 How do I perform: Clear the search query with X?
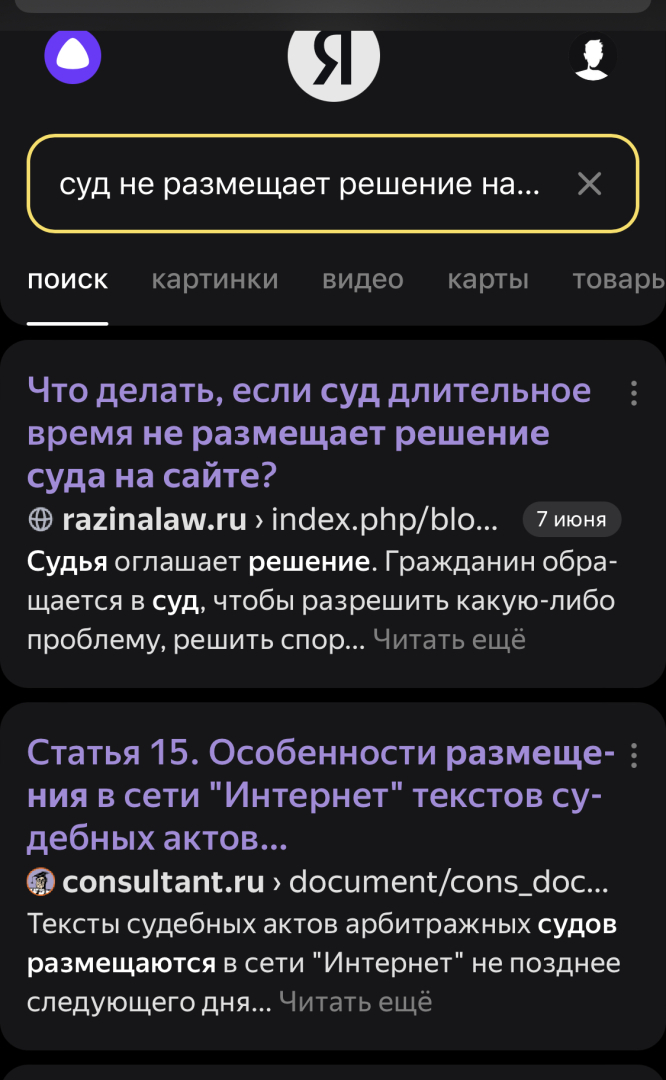(x=590, y=184)
